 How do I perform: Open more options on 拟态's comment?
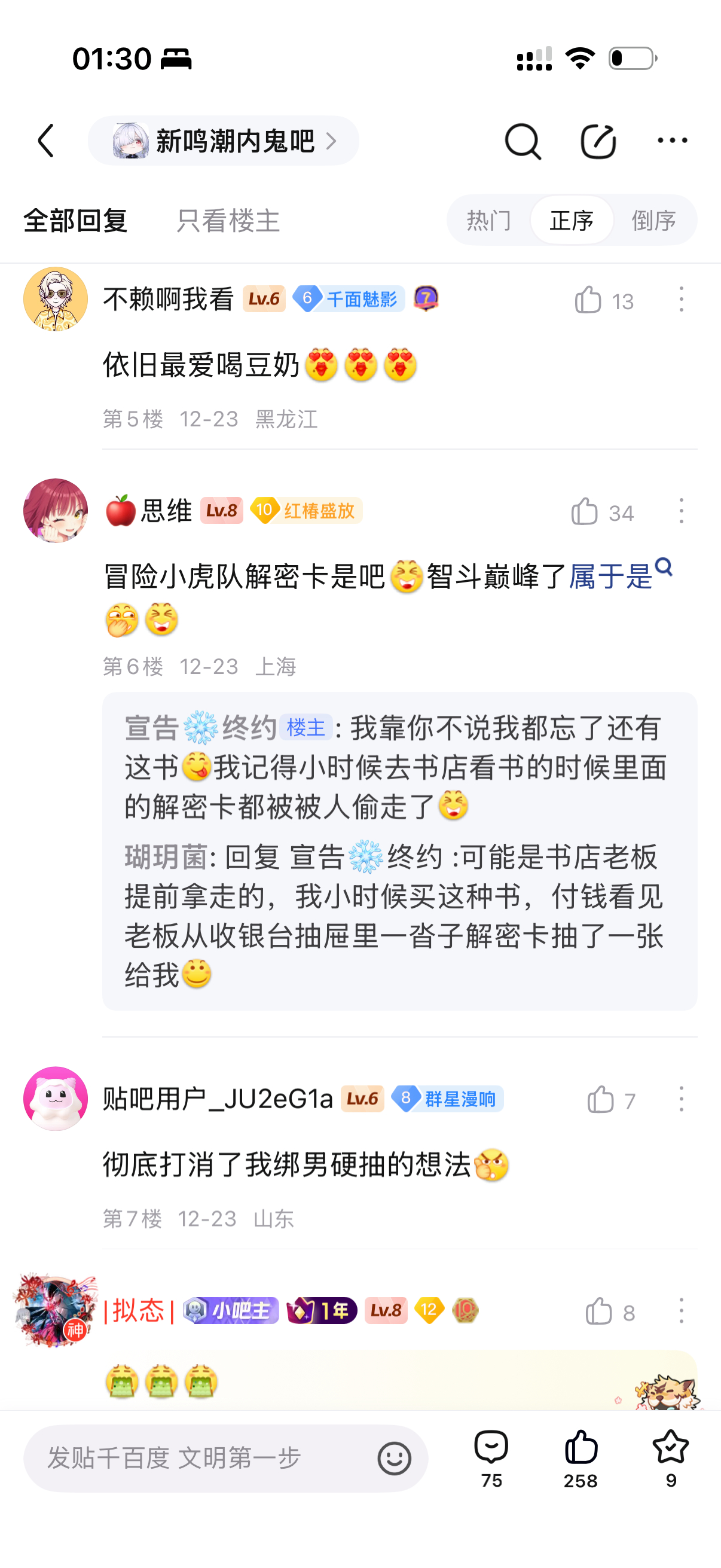pos(682,1311)
